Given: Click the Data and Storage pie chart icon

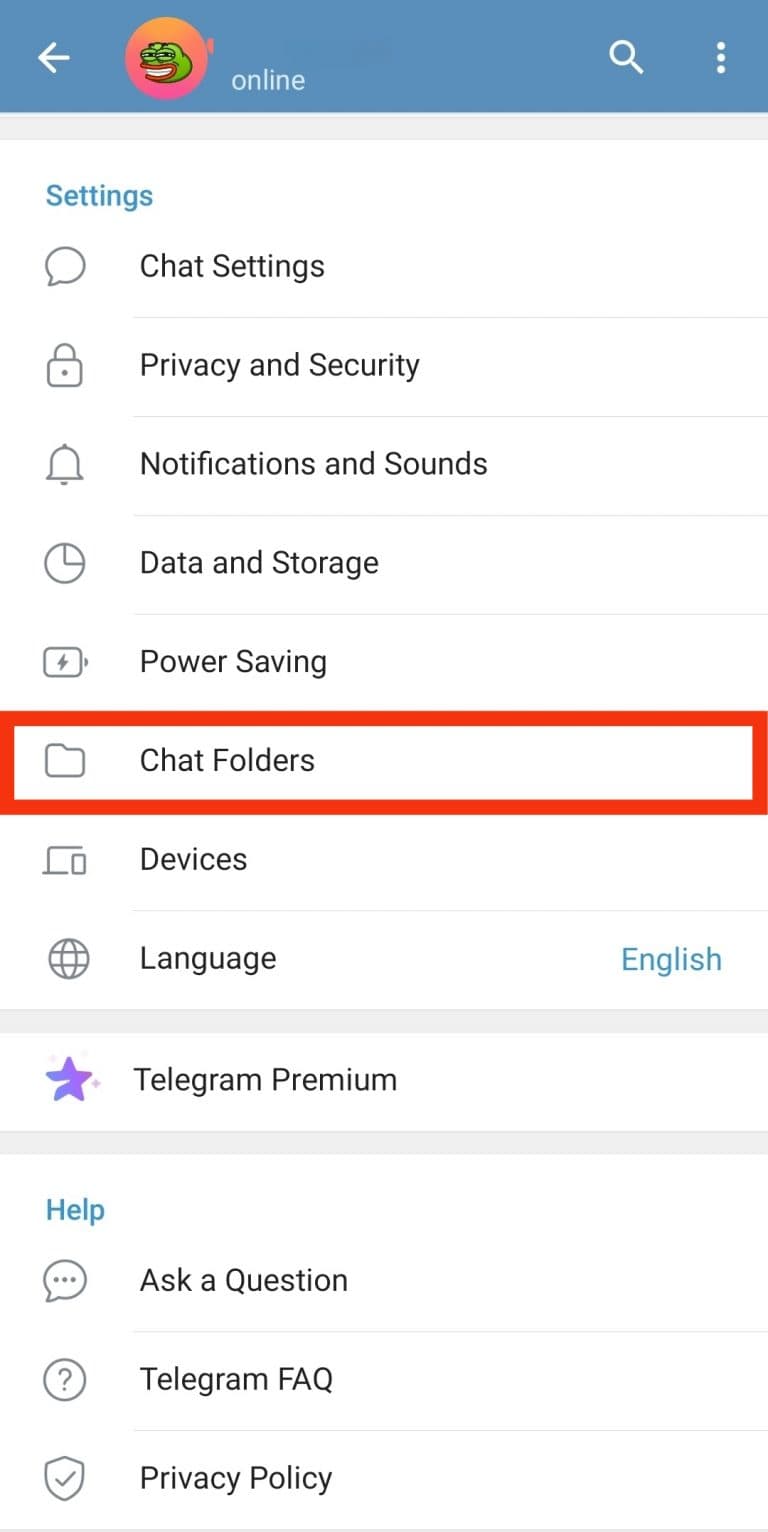Looking at the screenshot, I should coord(64,563).
